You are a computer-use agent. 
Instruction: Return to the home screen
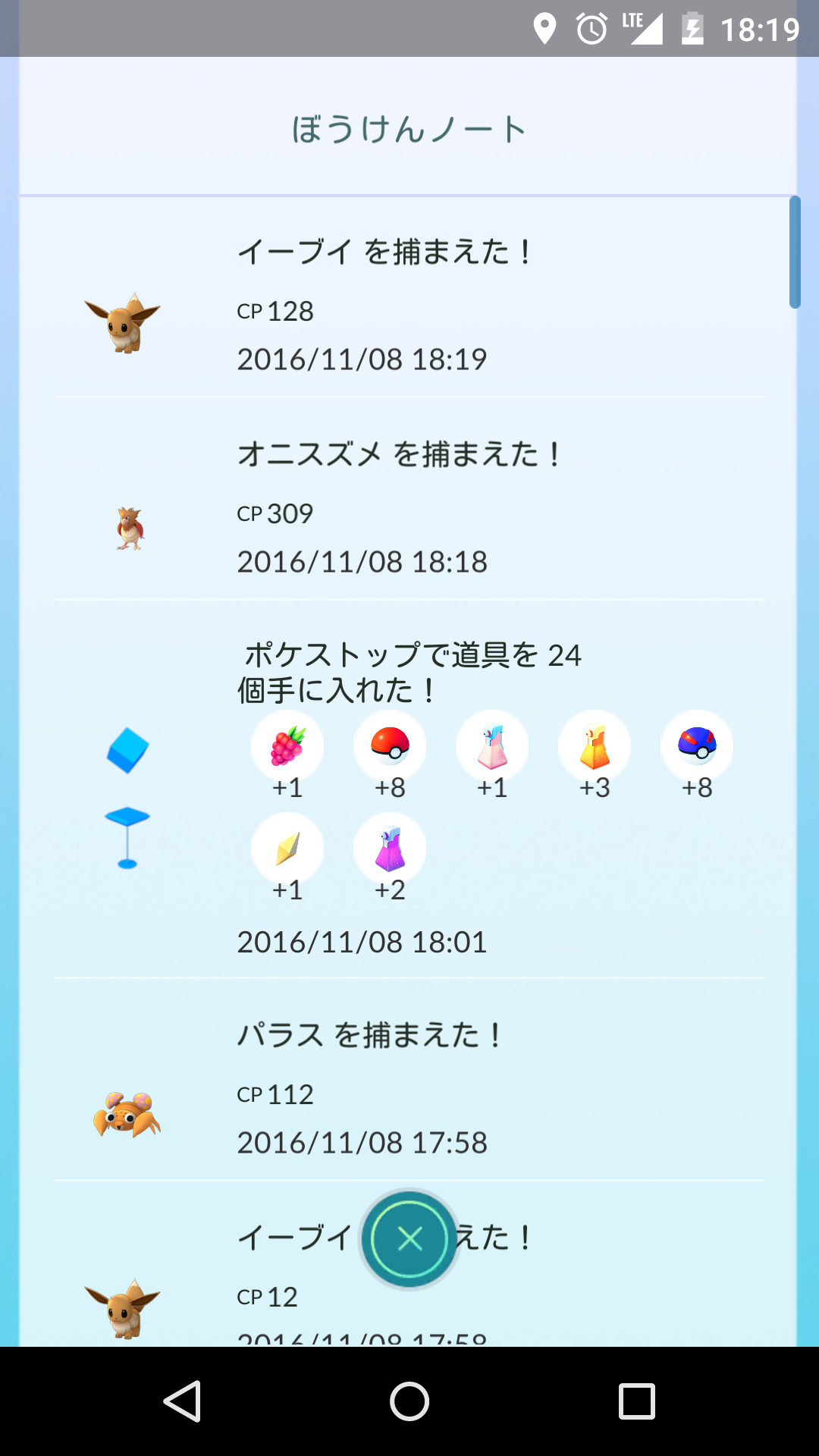tap(409, 1401)
